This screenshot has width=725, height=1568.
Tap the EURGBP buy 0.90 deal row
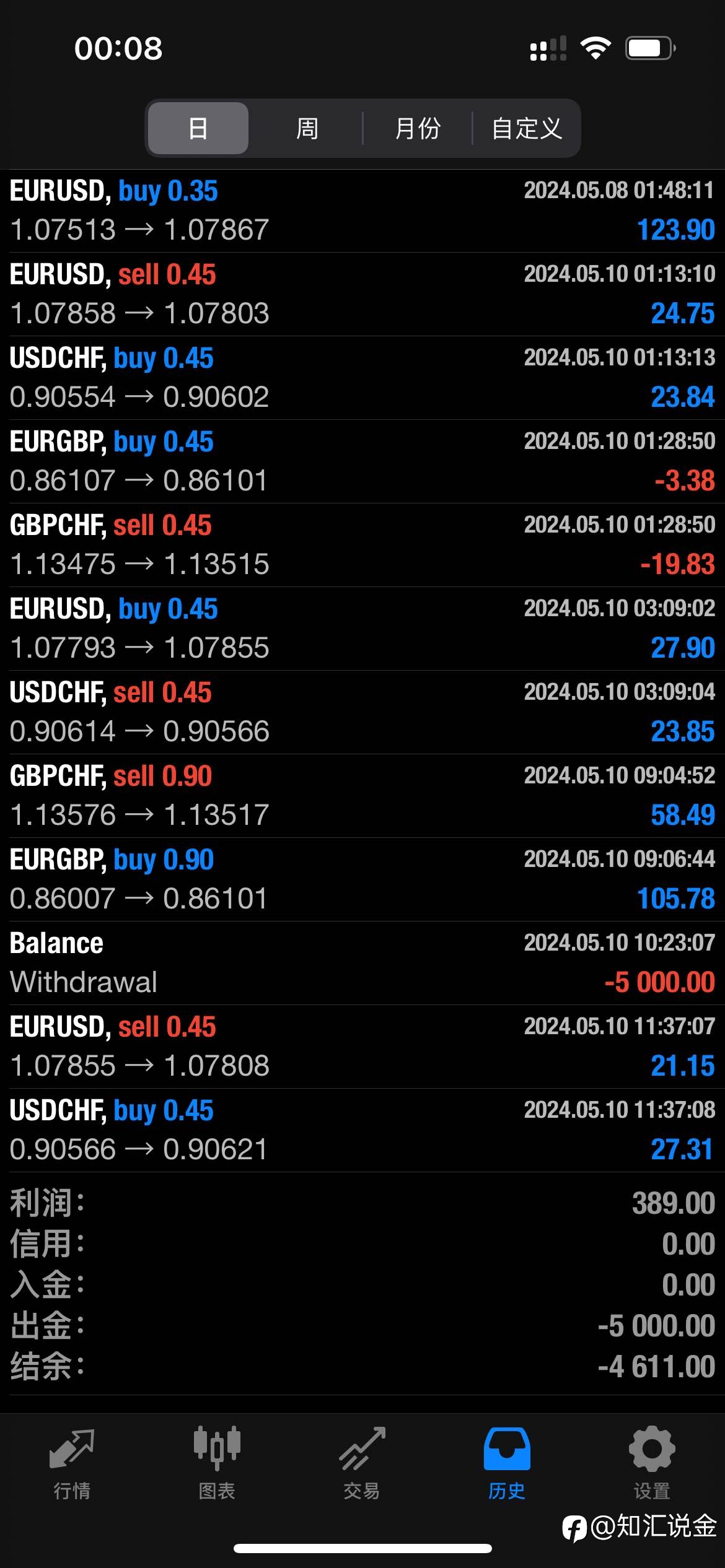pyautogui.click(x=362, y=879)
